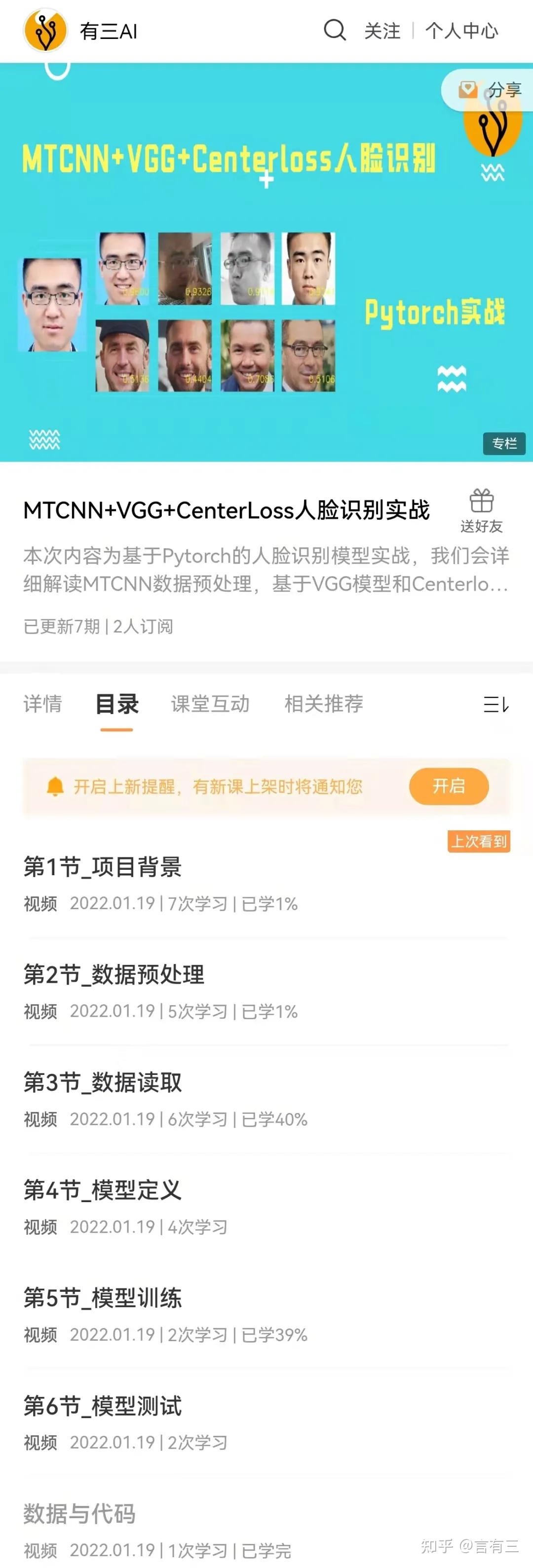Toggle the lesson list sort order

pos(496,704)
